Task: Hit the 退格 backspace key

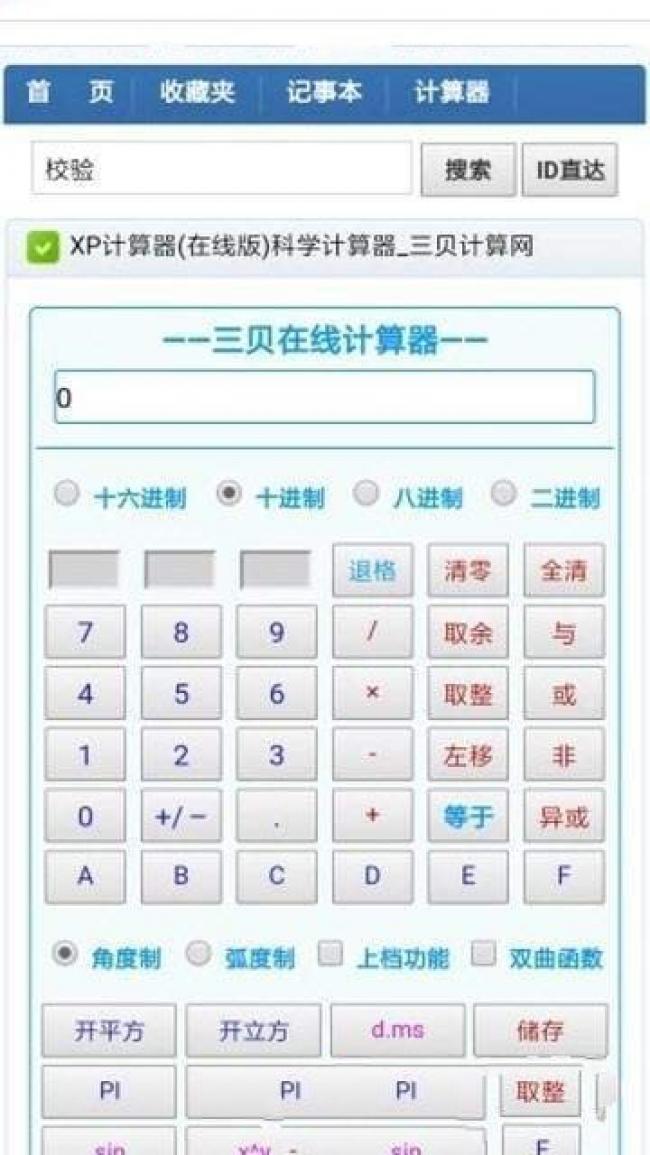Action: pos(372,571)
